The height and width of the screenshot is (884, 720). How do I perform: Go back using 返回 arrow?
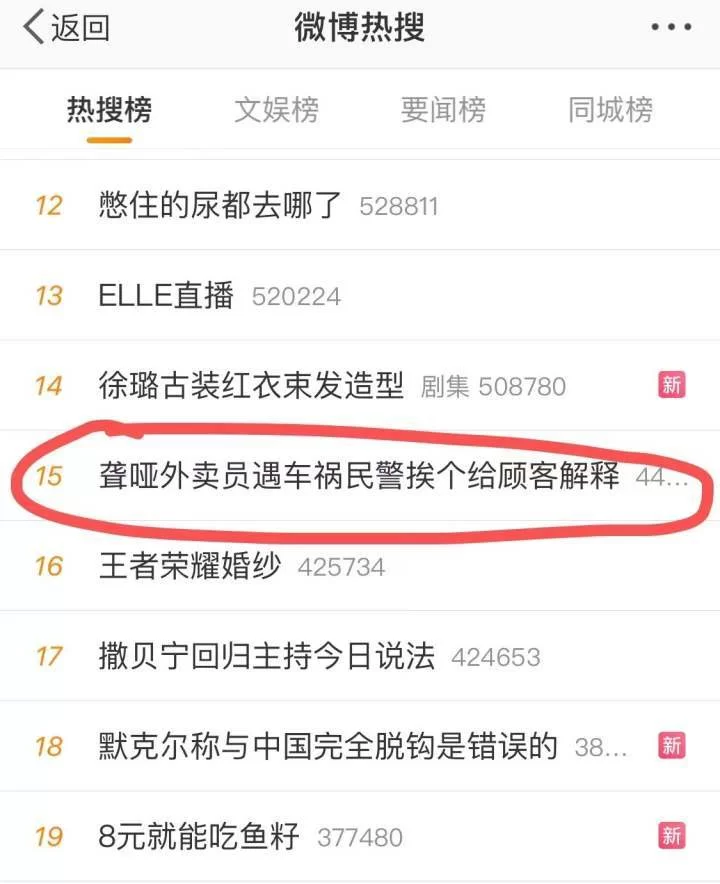(x=65, y=29)
